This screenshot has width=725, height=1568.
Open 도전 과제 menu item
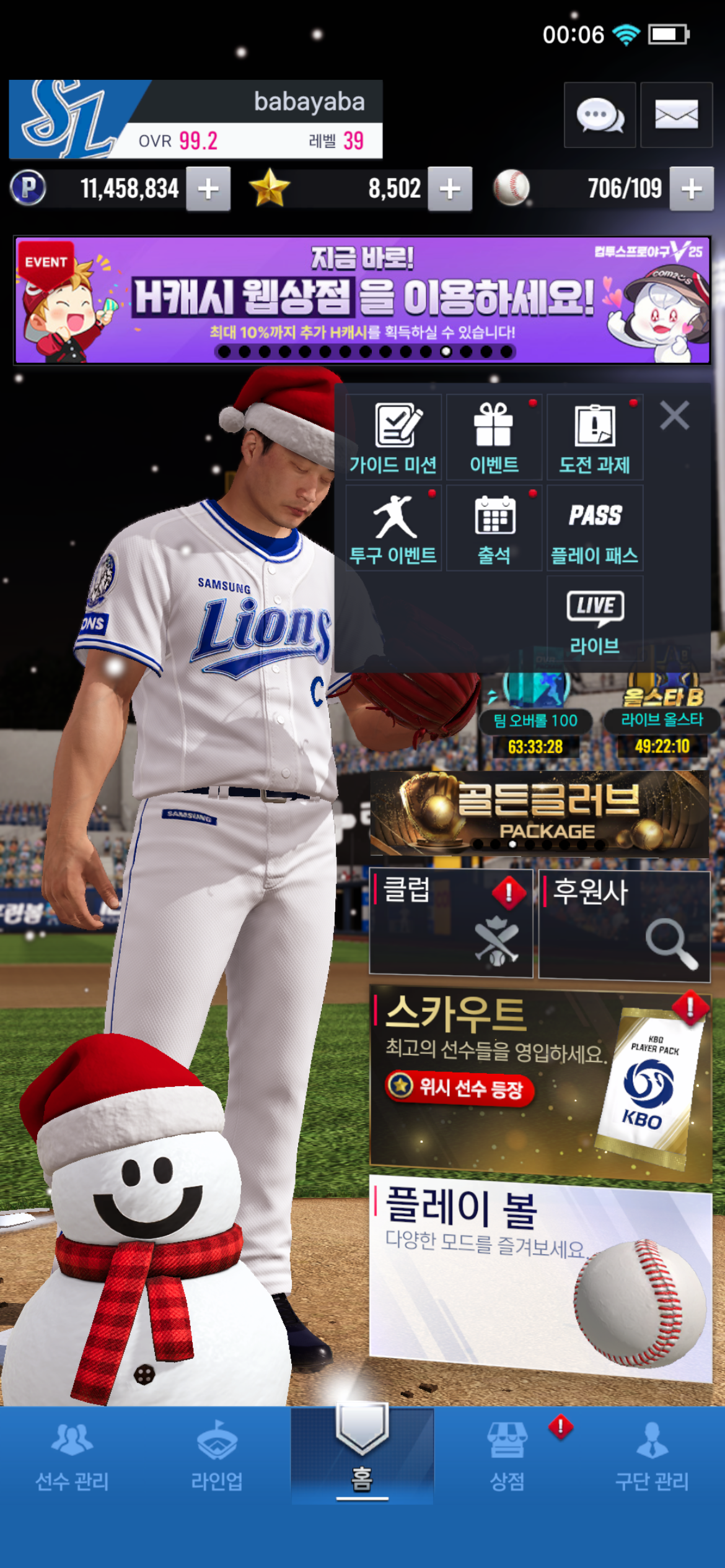(x=595, y=437)
